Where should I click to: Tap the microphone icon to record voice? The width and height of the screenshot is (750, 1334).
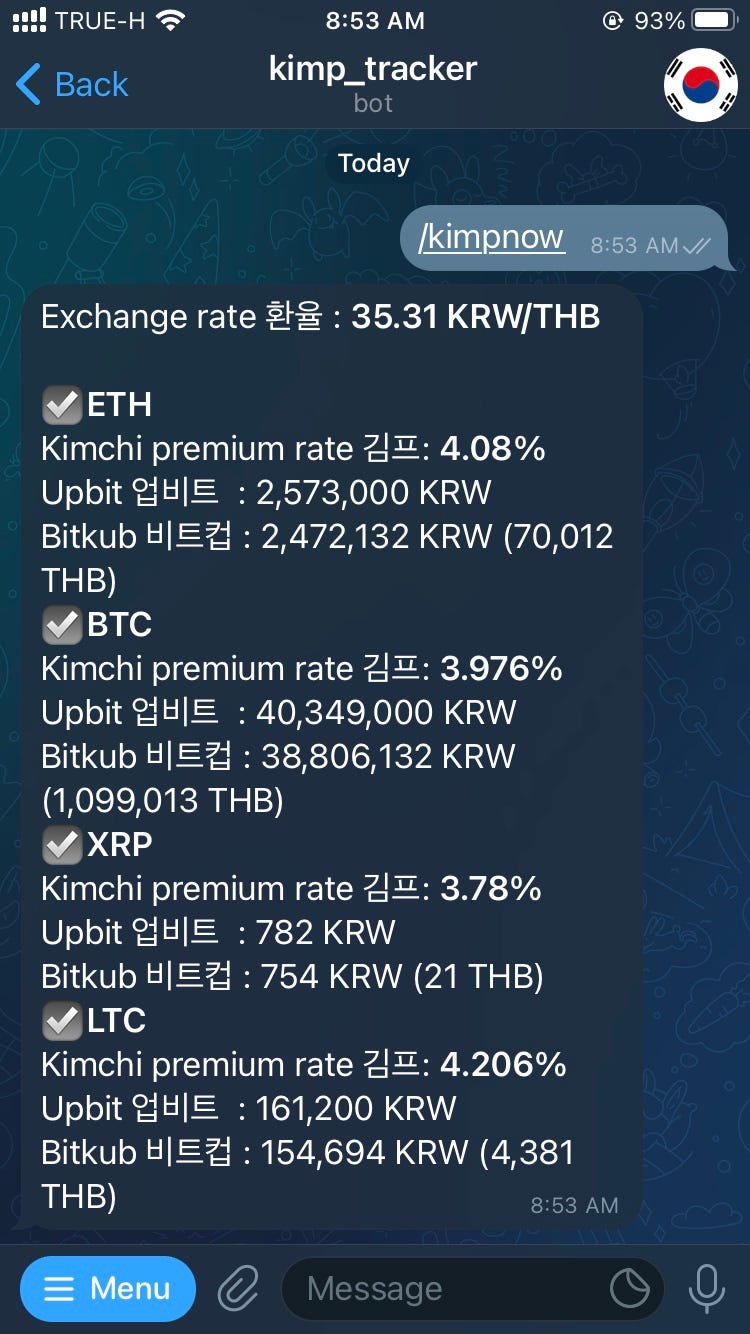pos(707,1289)
